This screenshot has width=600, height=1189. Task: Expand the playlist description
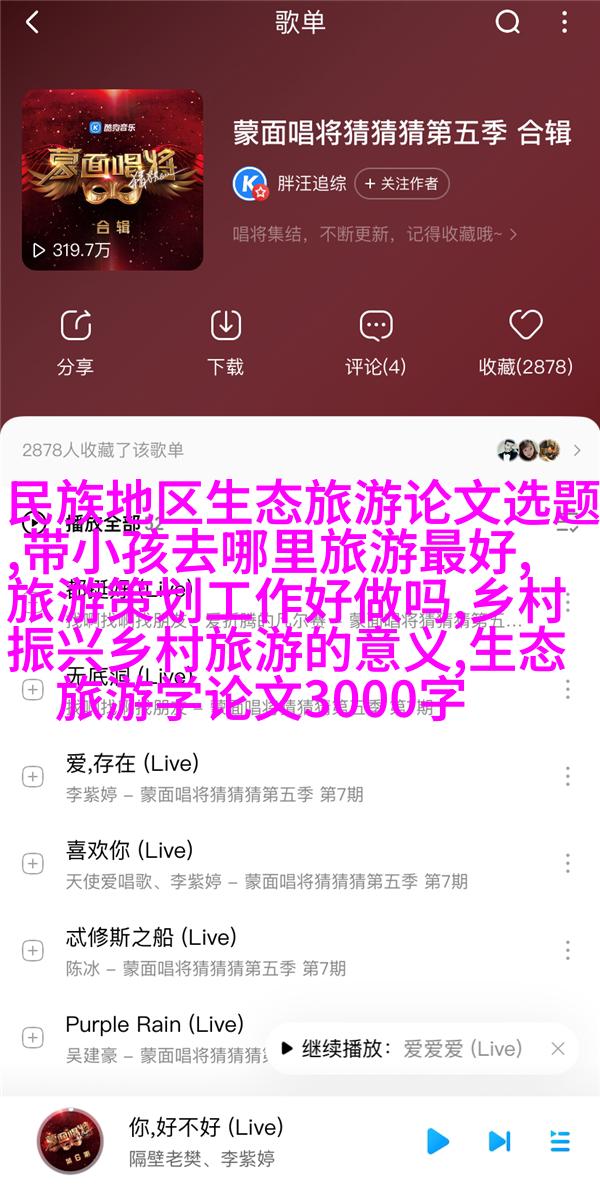(x=375, y=234)
